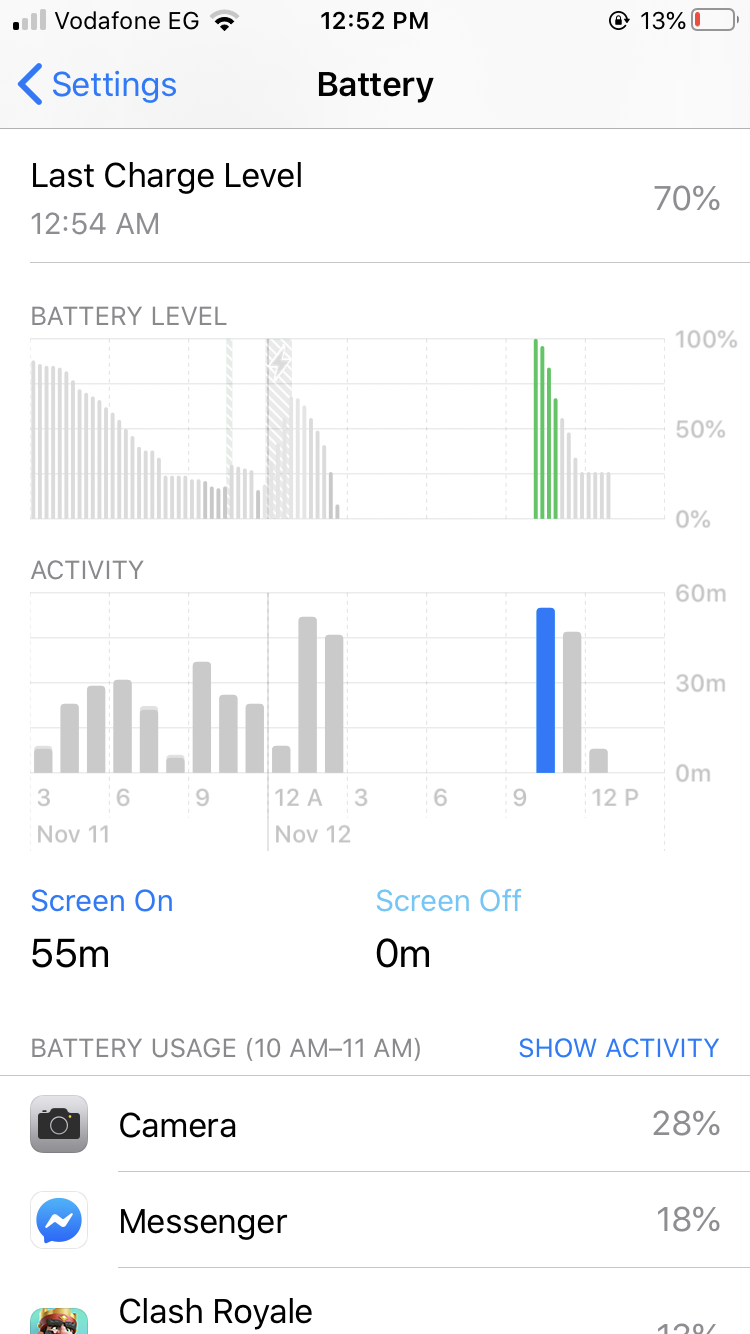Tap Clash Royale usage row

pos(375,1311)
